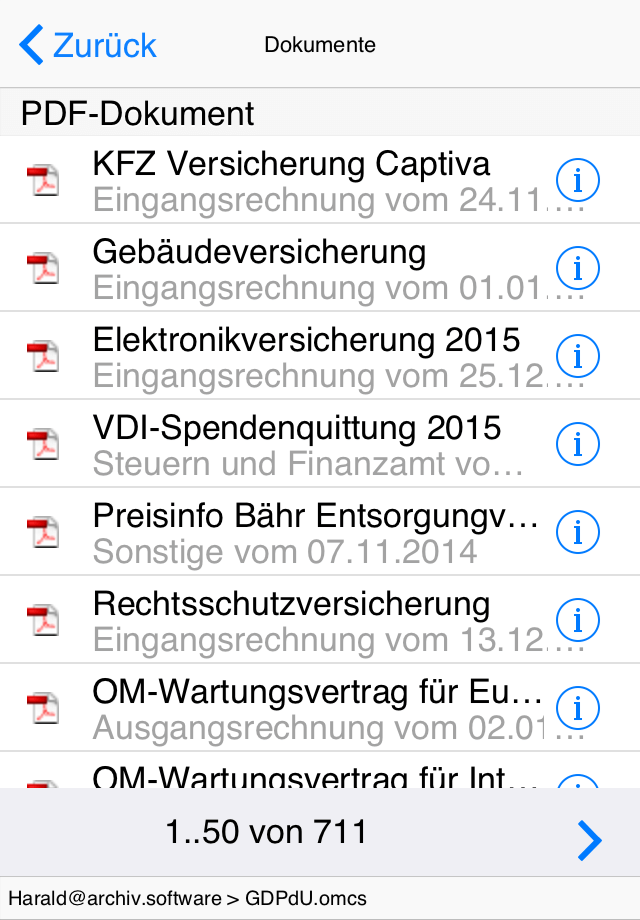Show details of VDI-Spendenquittung 2015

point(577,444)
